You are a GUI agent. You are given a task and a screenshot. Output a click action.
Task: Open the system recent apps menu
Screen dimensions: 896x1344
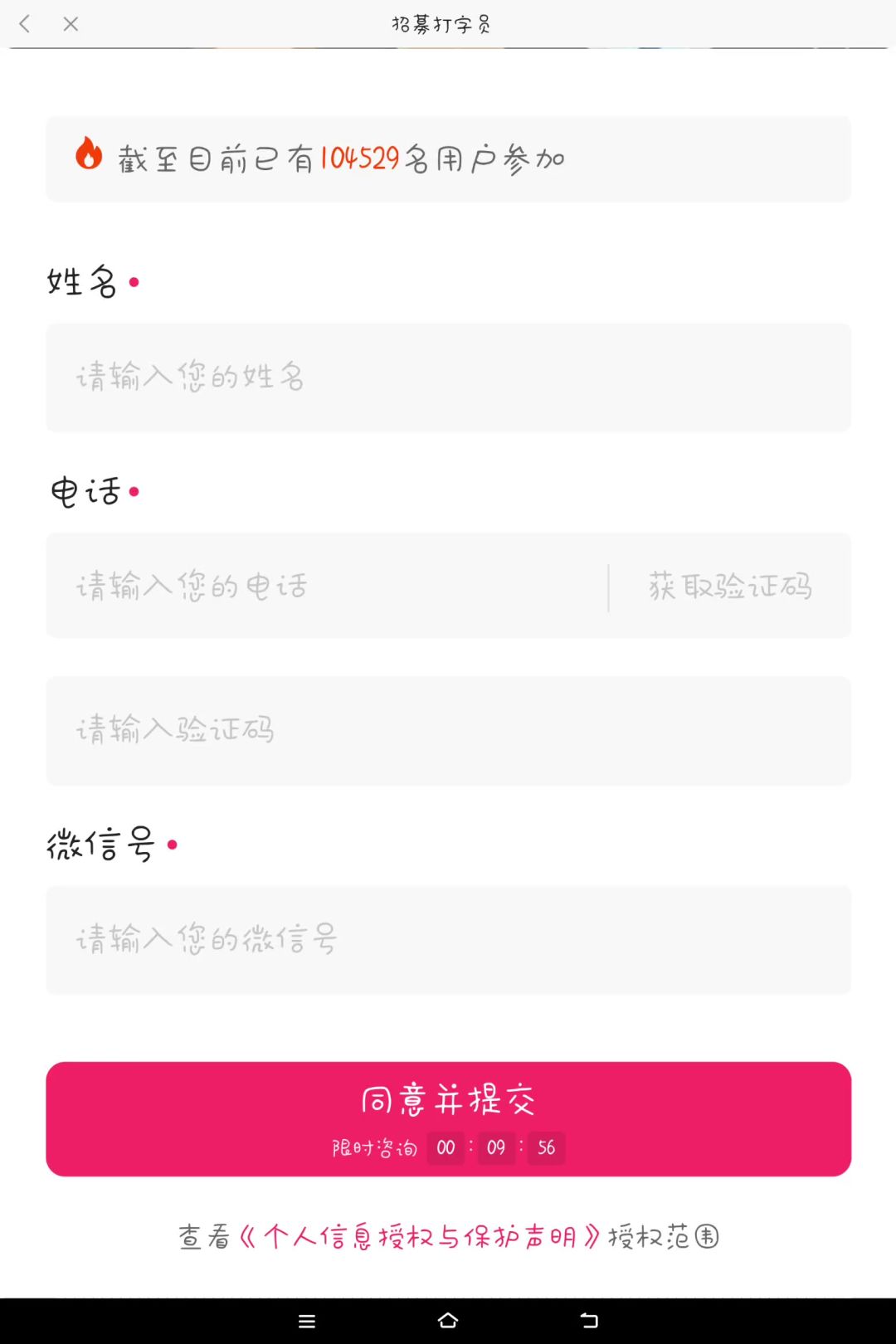307,1322
